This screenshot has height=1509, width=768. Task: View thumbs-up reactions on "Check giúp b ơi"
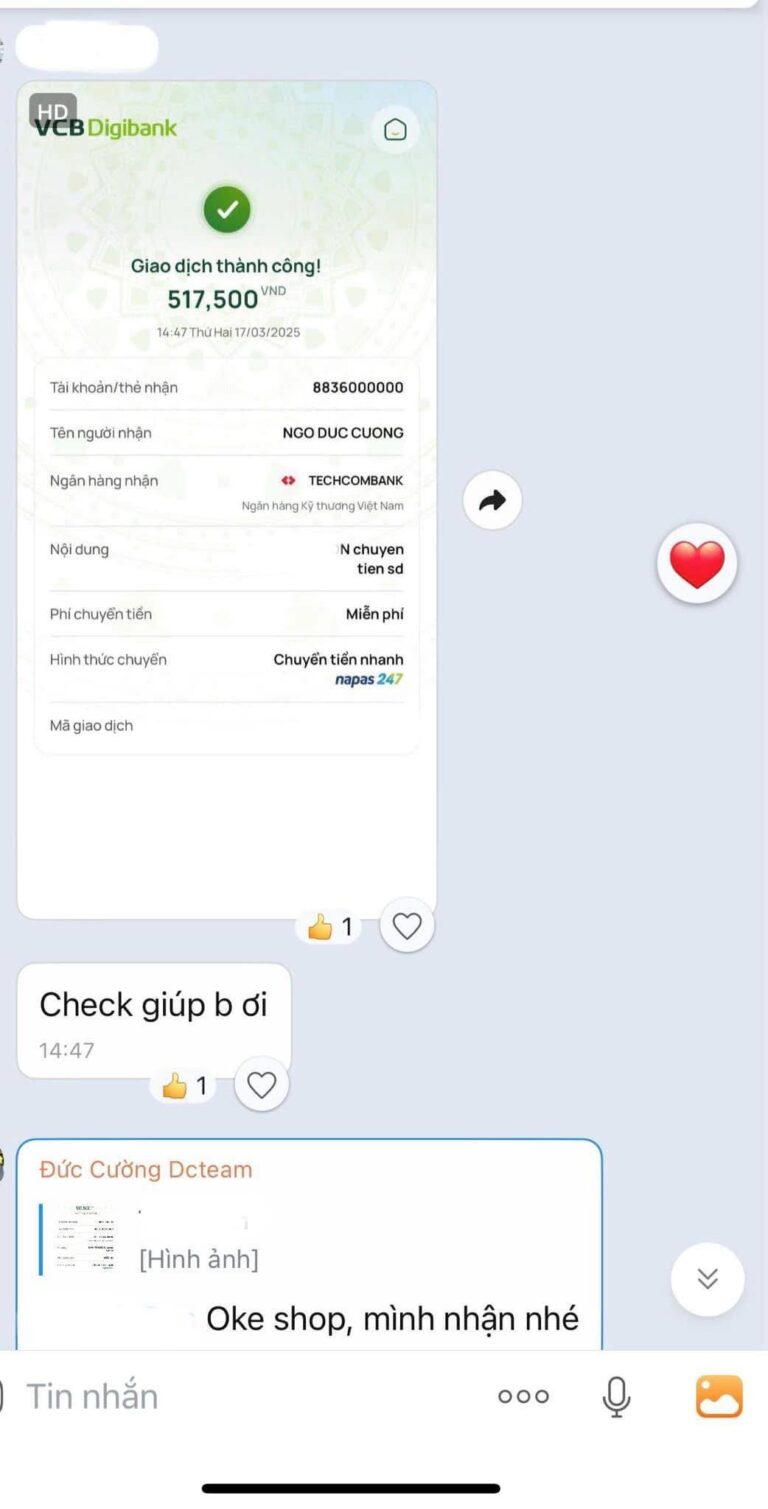tap(185, 1086)
